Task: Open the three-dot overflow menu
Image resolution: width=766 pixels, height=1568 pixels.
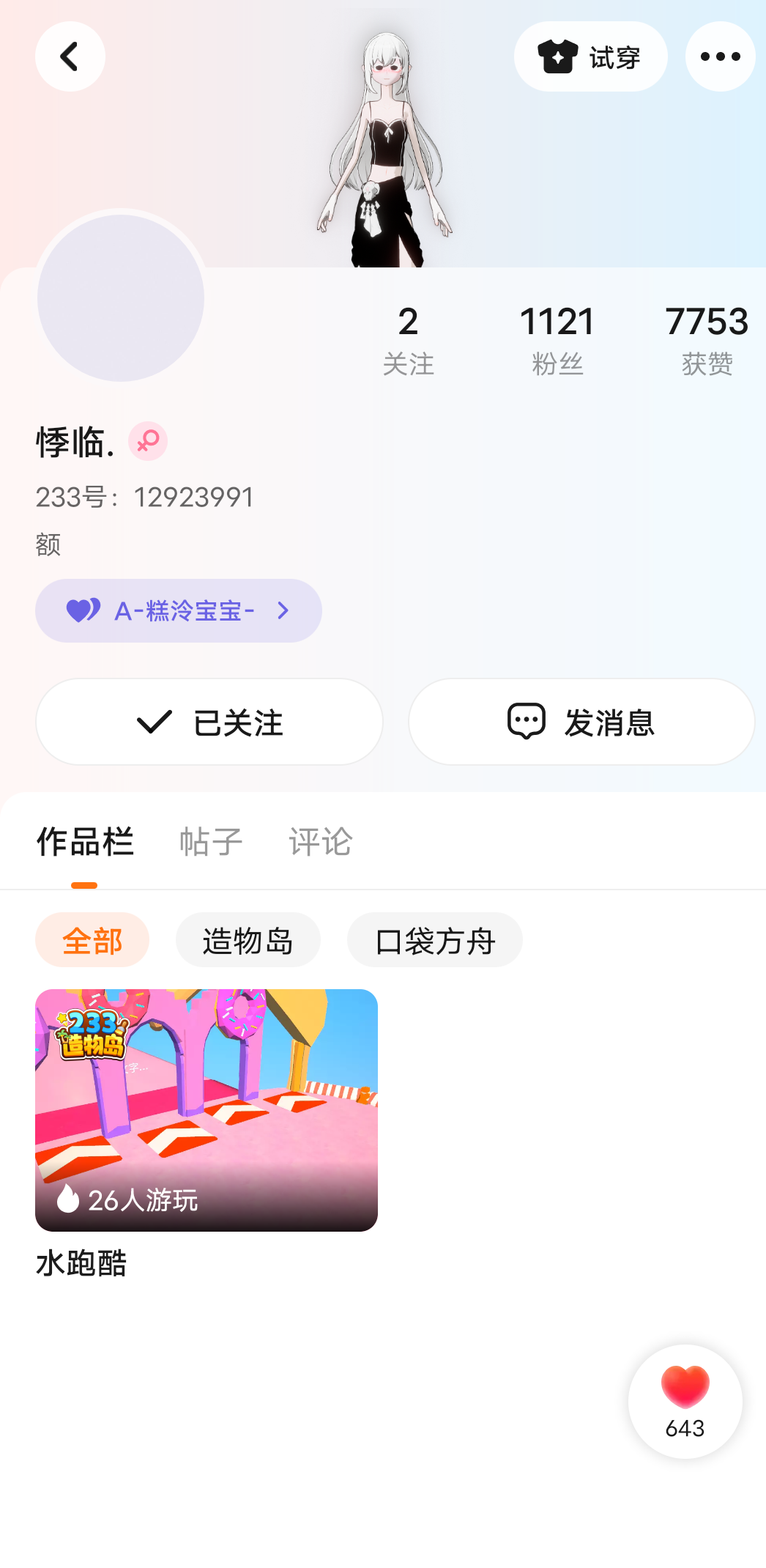Action: tap(720, 56)
